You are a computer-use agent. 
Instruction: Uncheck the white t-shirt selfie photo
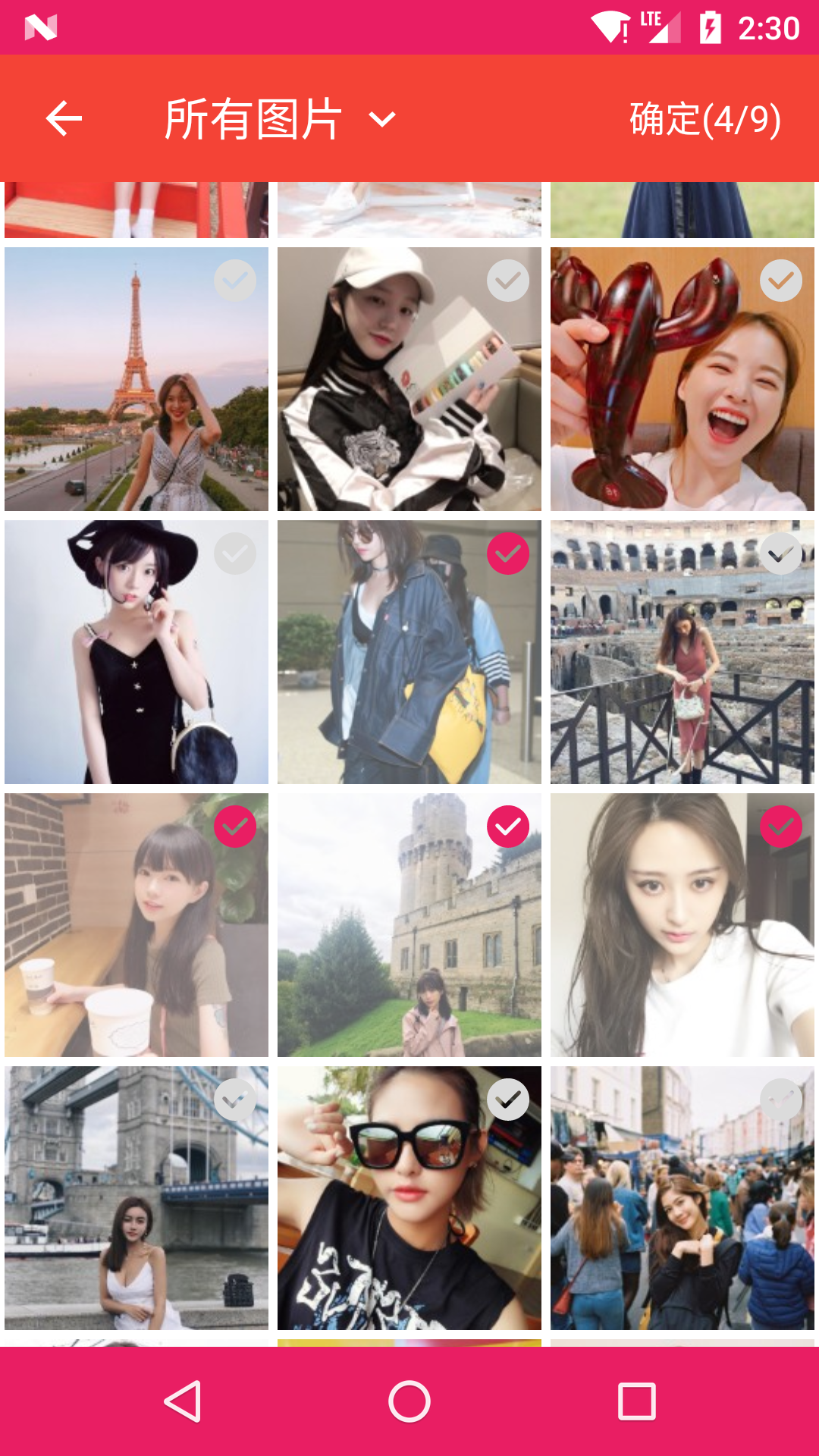click(x=781, y=827)
